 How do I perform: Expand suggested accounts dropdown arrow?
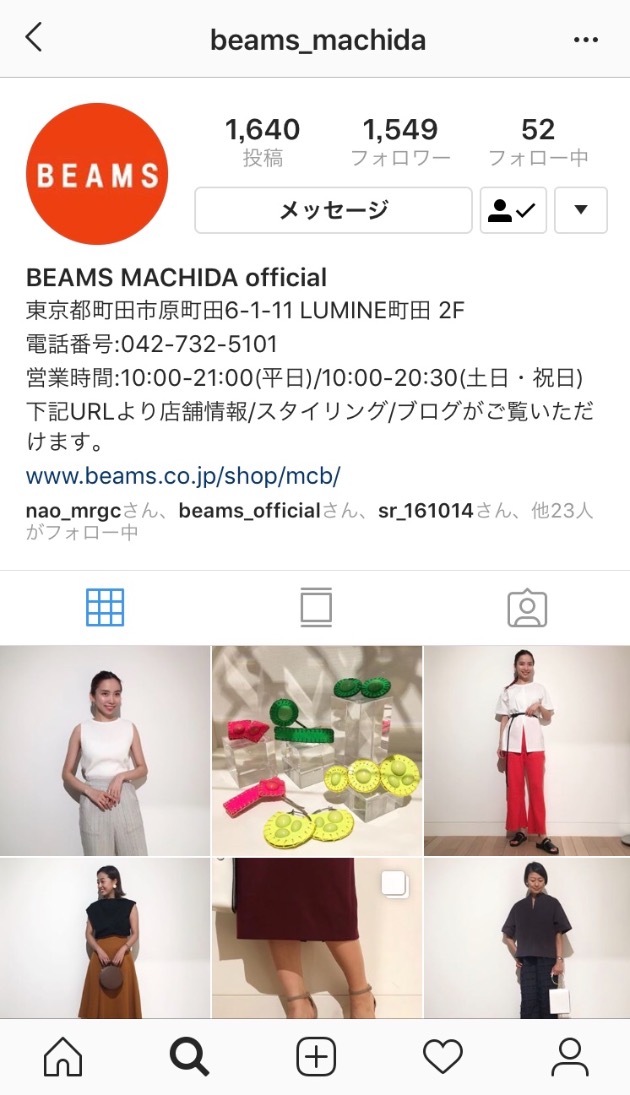click(x=580, y=210)
